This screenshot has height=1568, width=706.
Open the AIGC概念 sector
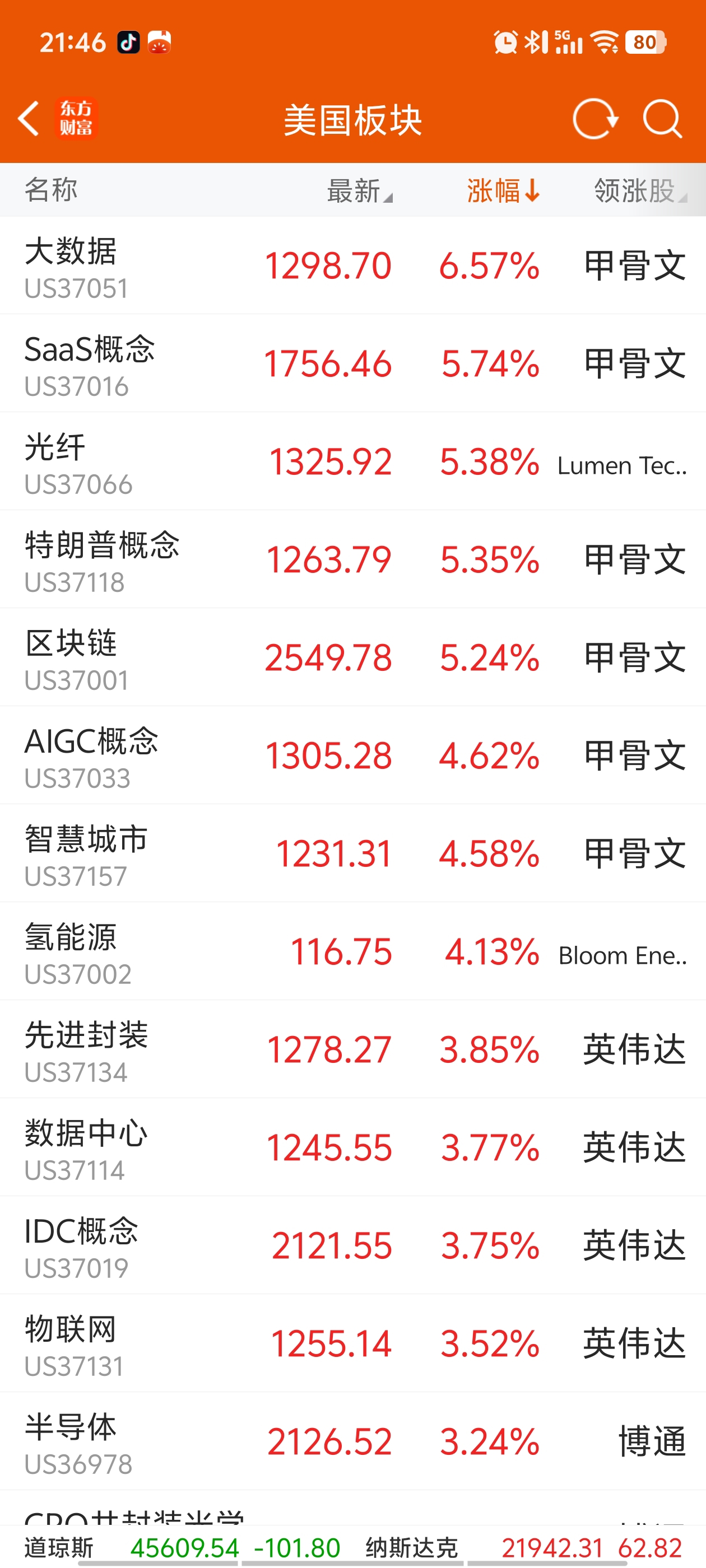354,755
